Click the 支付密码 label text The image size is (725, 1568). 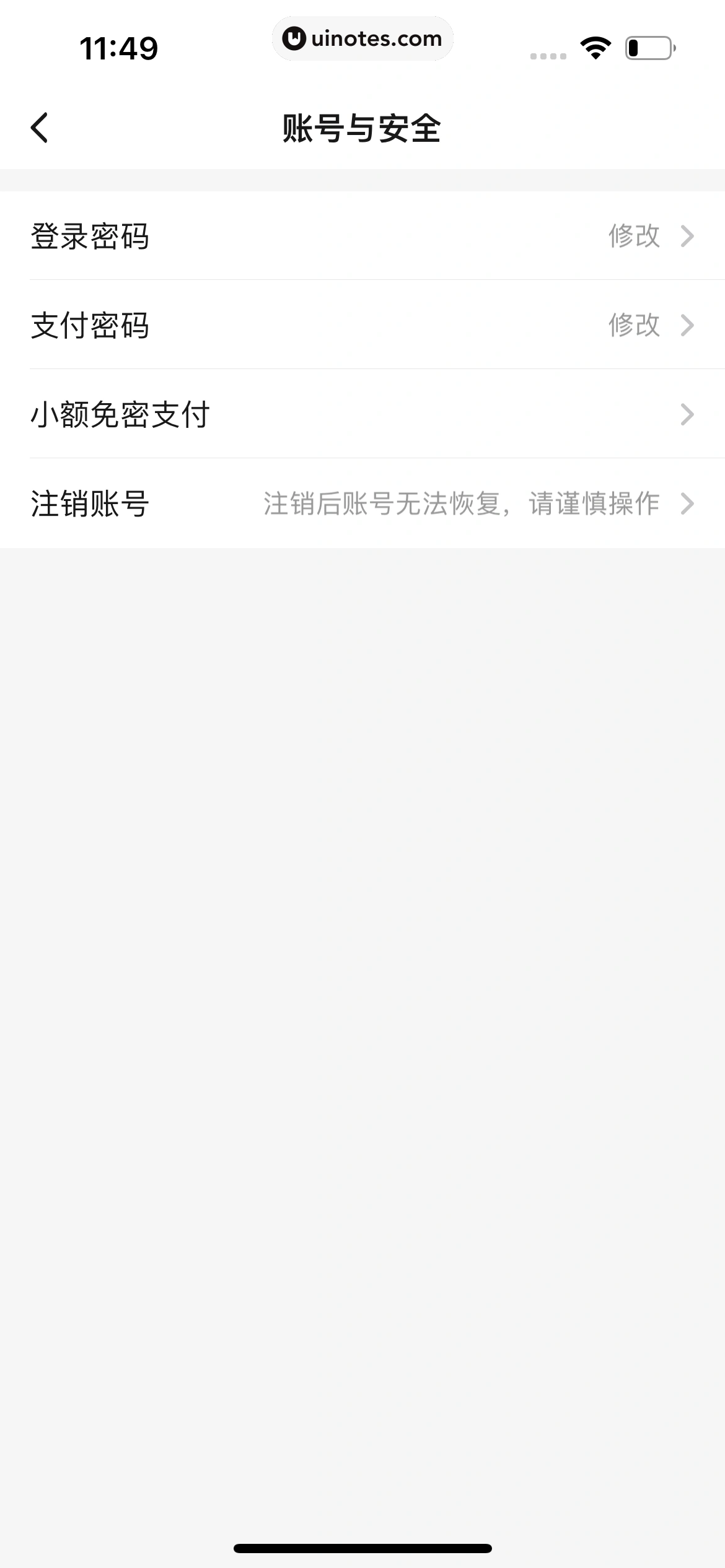tap(90, 326)
